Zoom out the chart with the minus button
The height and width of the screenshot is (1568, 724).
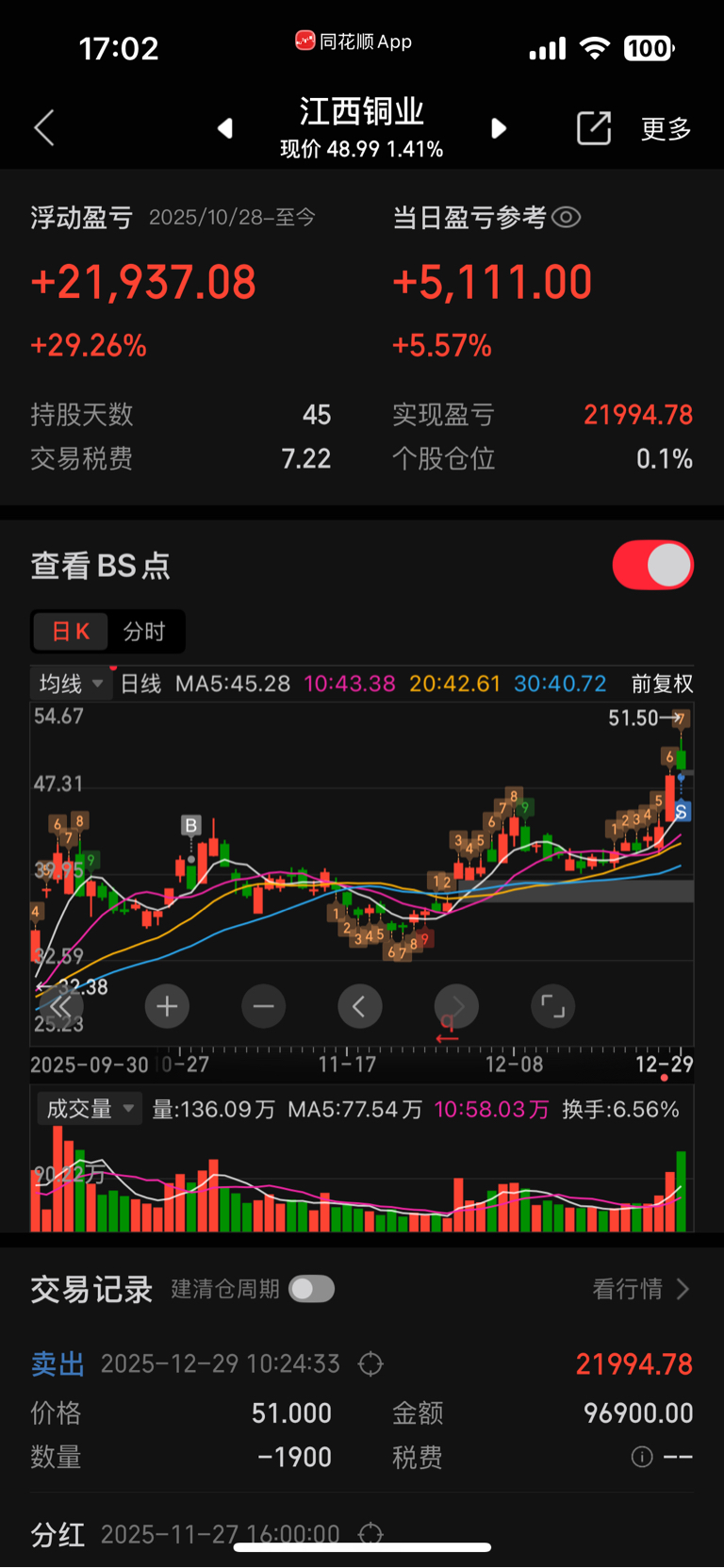pyautogui.click(x=264, y=1007)
